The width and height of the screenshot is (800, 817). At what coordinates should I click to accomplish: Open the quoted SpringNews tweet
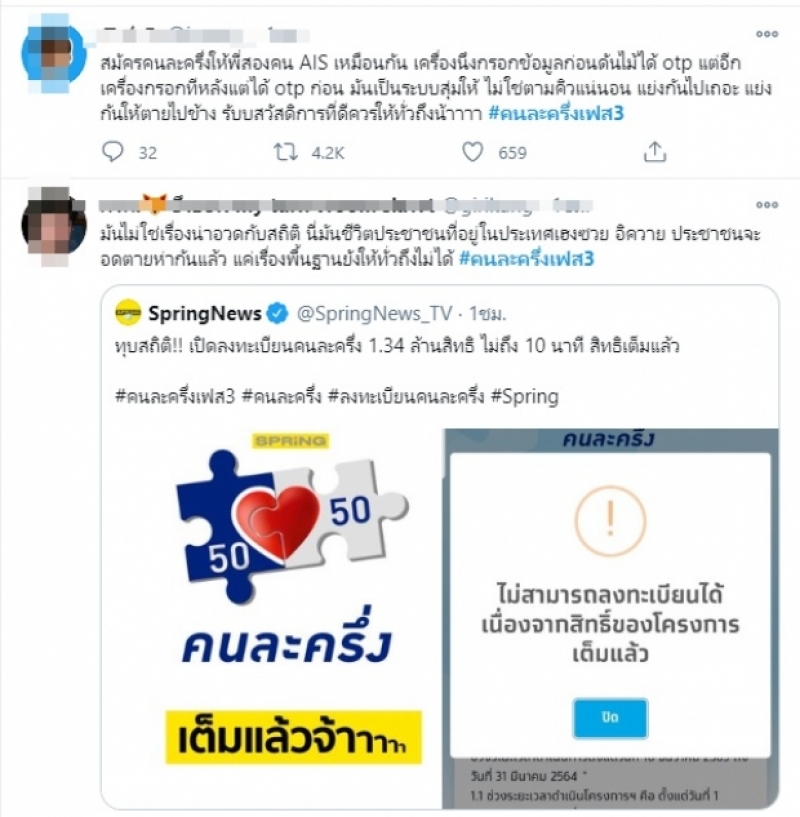coord(440,345)
